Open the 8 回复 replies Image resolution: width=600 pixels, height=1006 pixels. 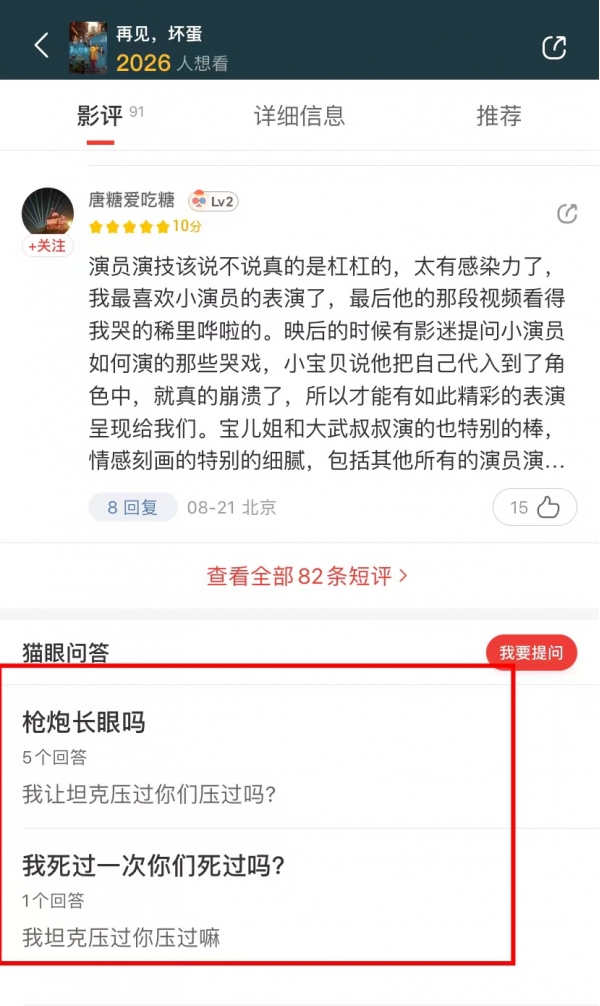tap(133, 507)
